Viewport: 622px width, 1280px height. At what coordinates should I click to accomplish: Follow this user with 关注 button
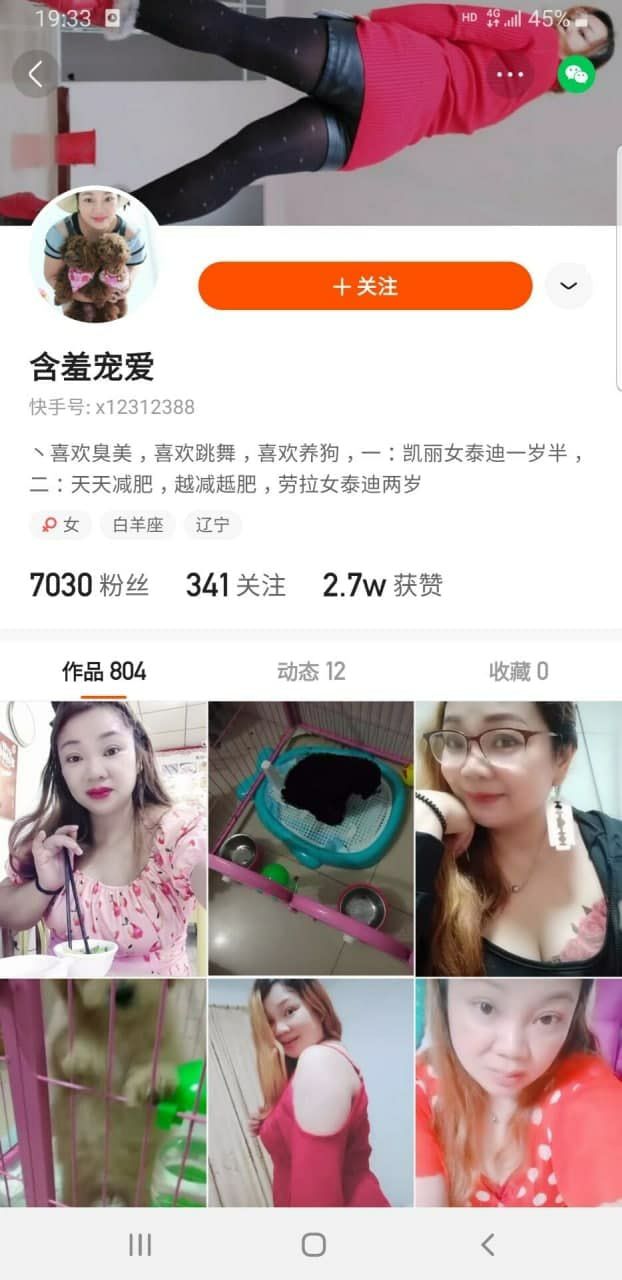point(365,287)
